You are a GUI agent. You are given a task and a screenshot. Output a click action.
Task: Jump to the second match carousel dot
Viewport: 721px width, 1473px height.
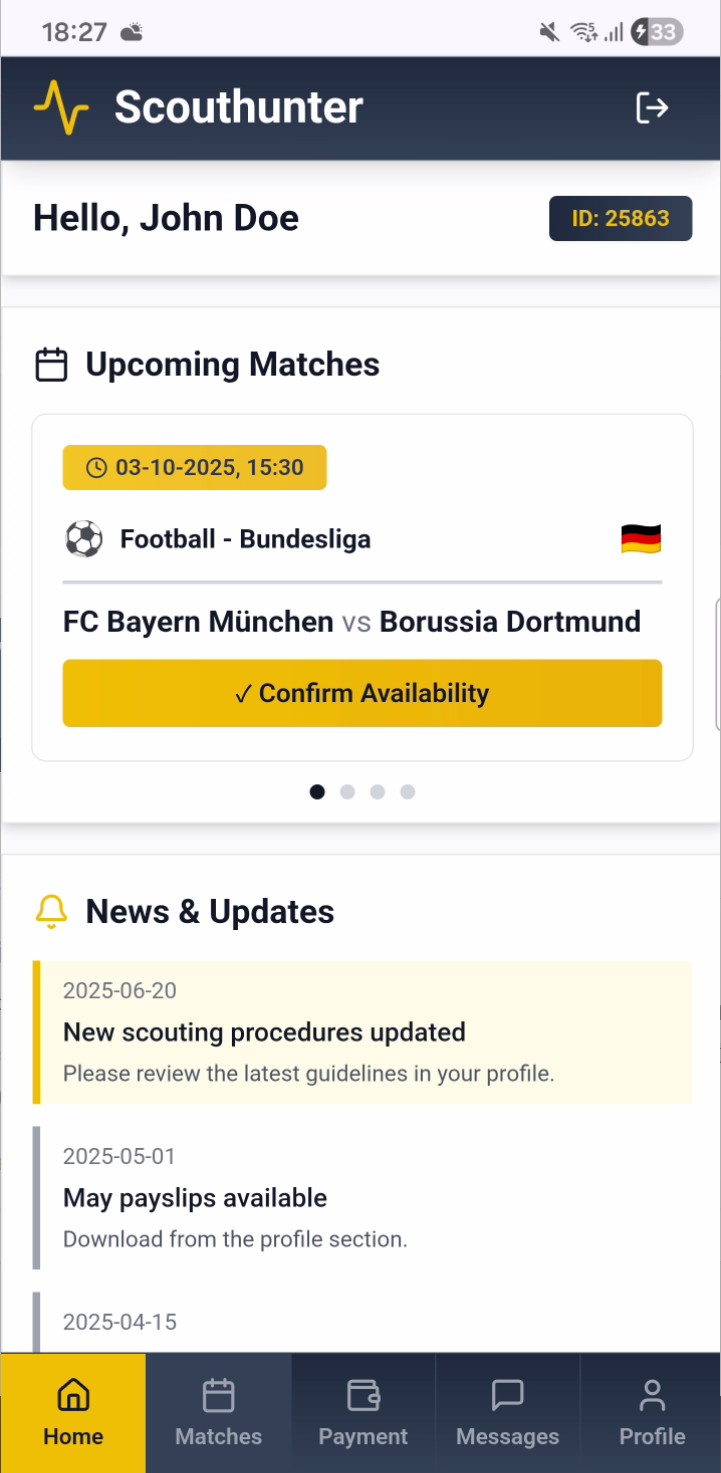pyautogui.click(x=347, y=792)
